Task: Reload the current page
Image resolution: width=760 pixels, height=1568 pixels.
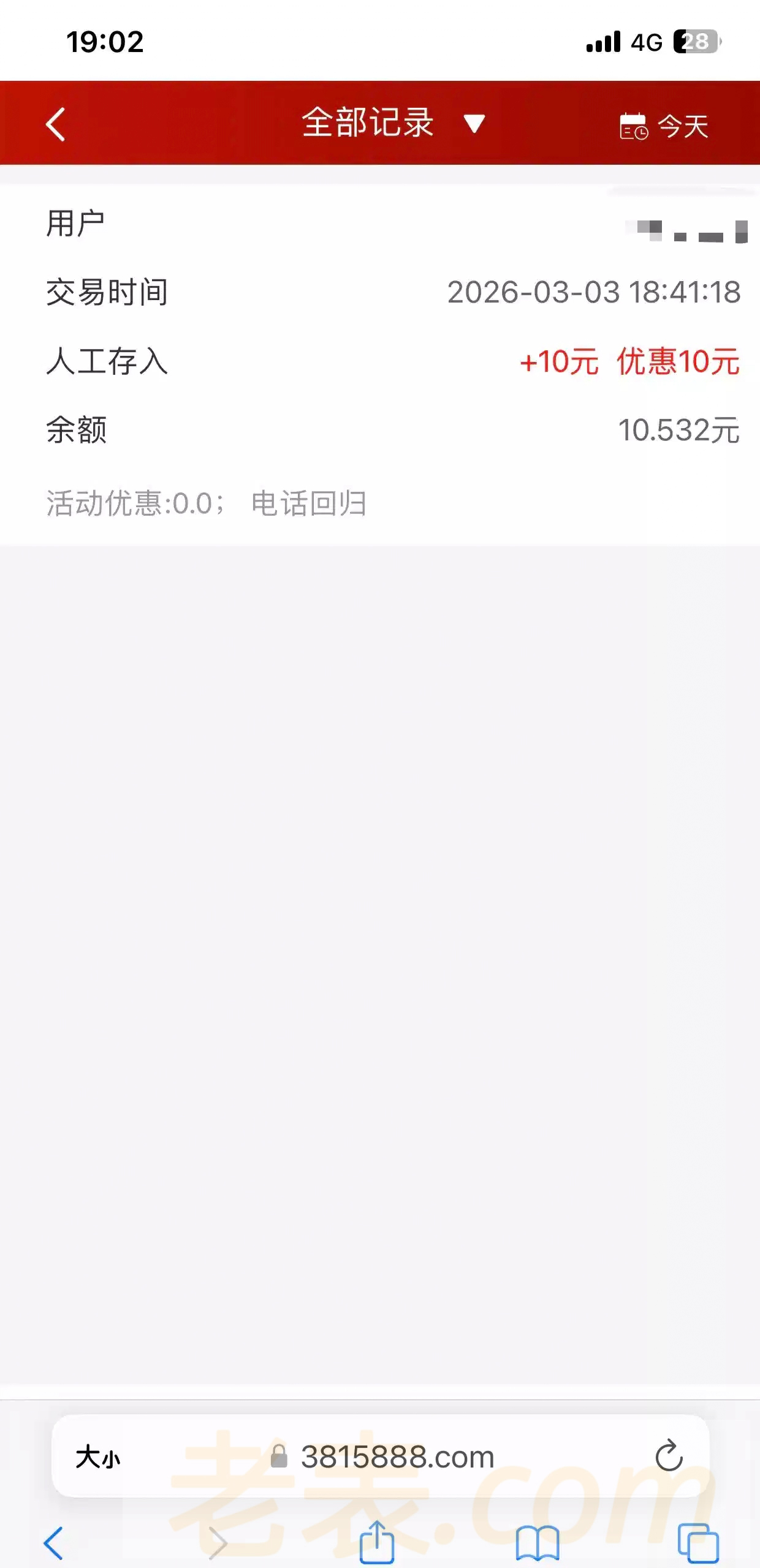Action: click(x=669, y=1455)
